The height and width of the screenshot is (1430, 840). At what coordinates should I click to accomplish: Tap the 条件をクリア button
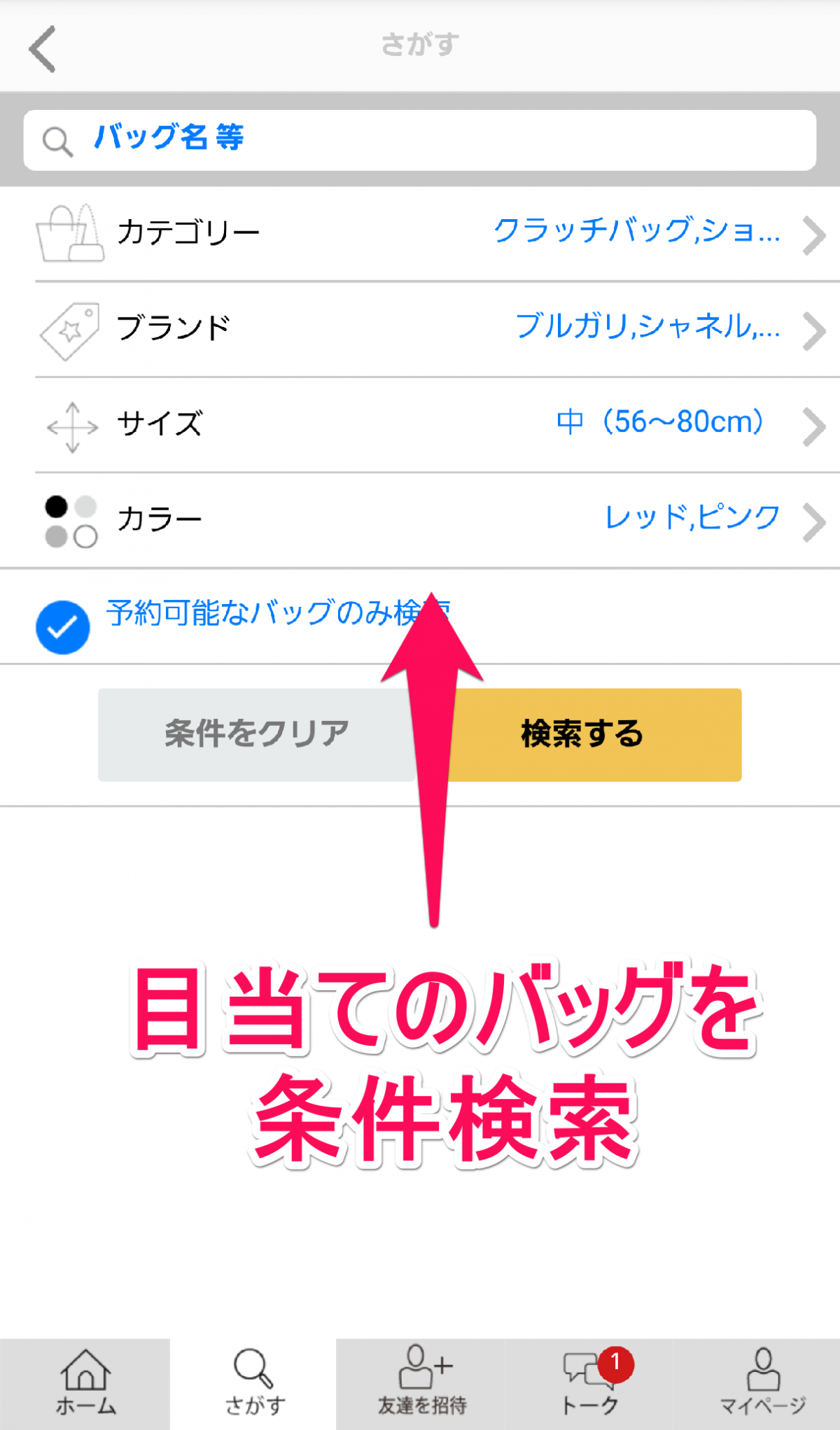tap(256, 734)
